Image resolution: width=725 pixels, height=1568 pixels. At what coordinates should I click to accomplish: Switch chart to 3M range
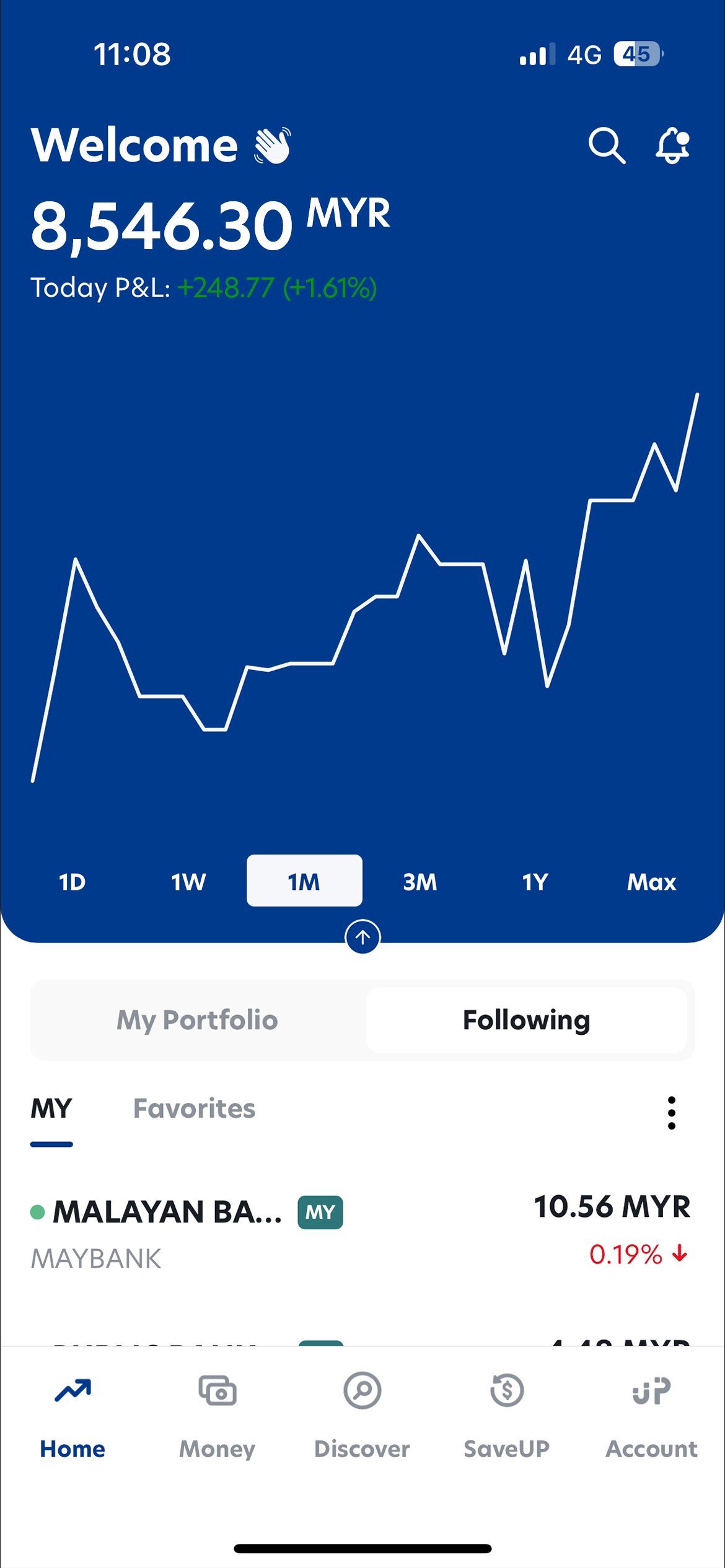(x=420, y=881)
